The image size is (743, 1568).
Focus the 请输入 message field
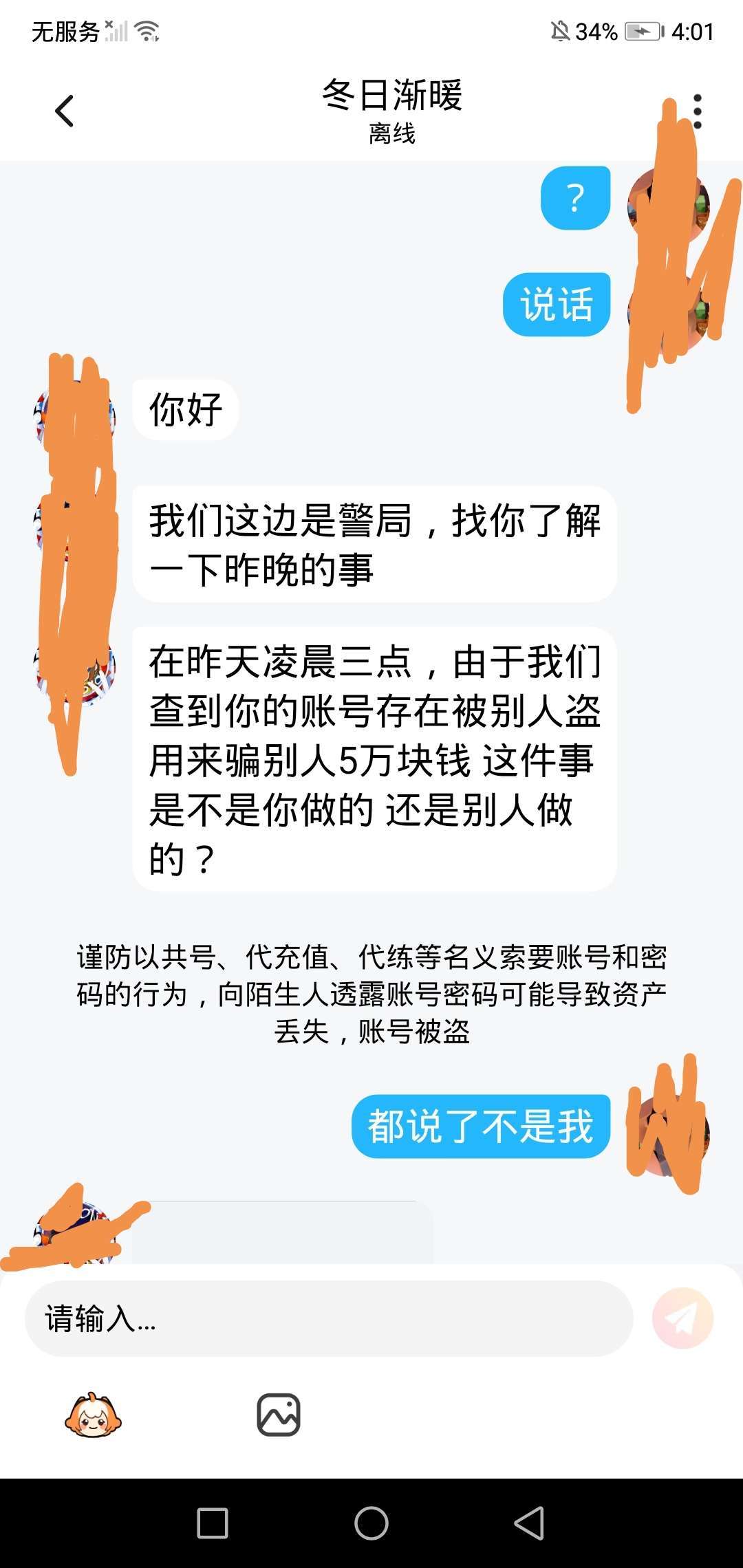coord(329,1318)
